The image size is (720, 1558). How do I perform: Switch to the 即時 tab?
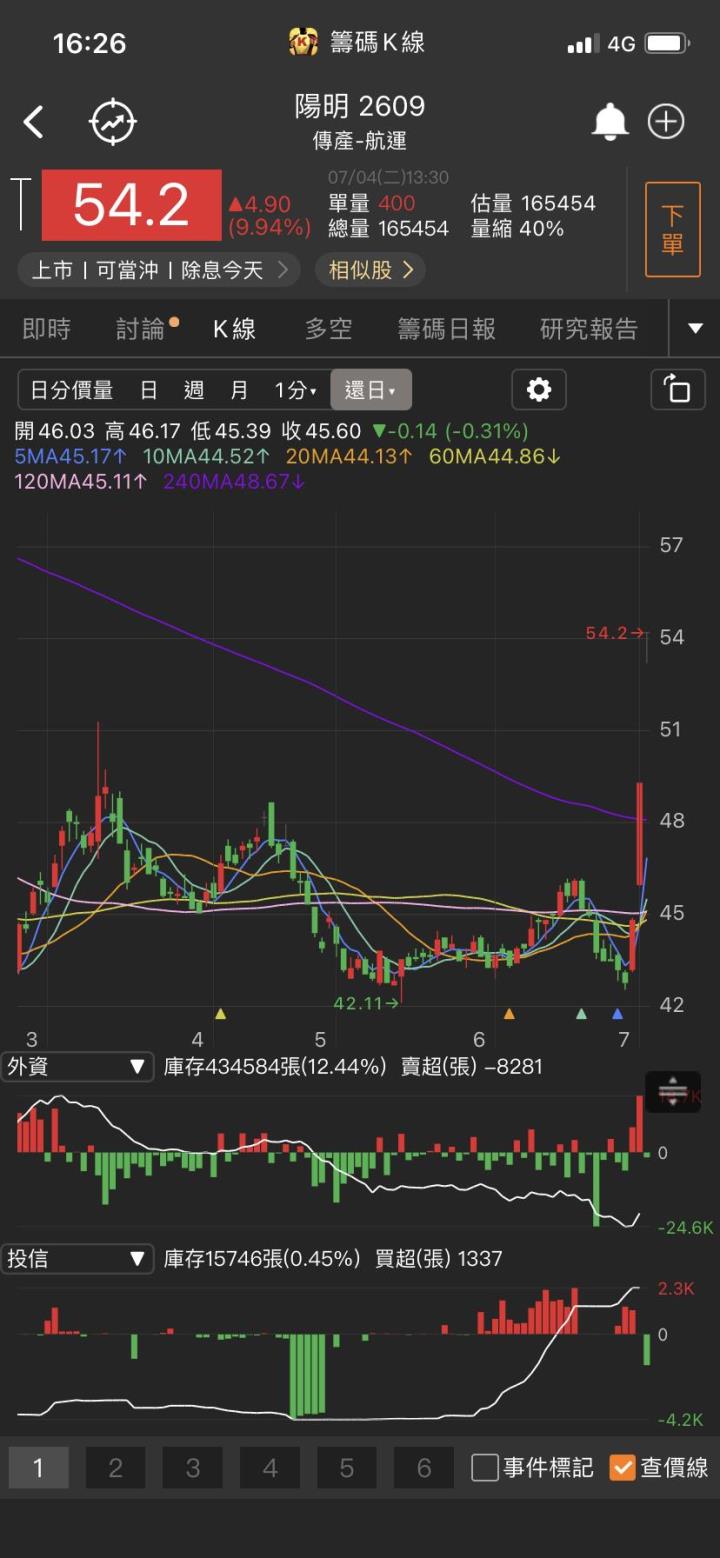click(x=46, y=329)
